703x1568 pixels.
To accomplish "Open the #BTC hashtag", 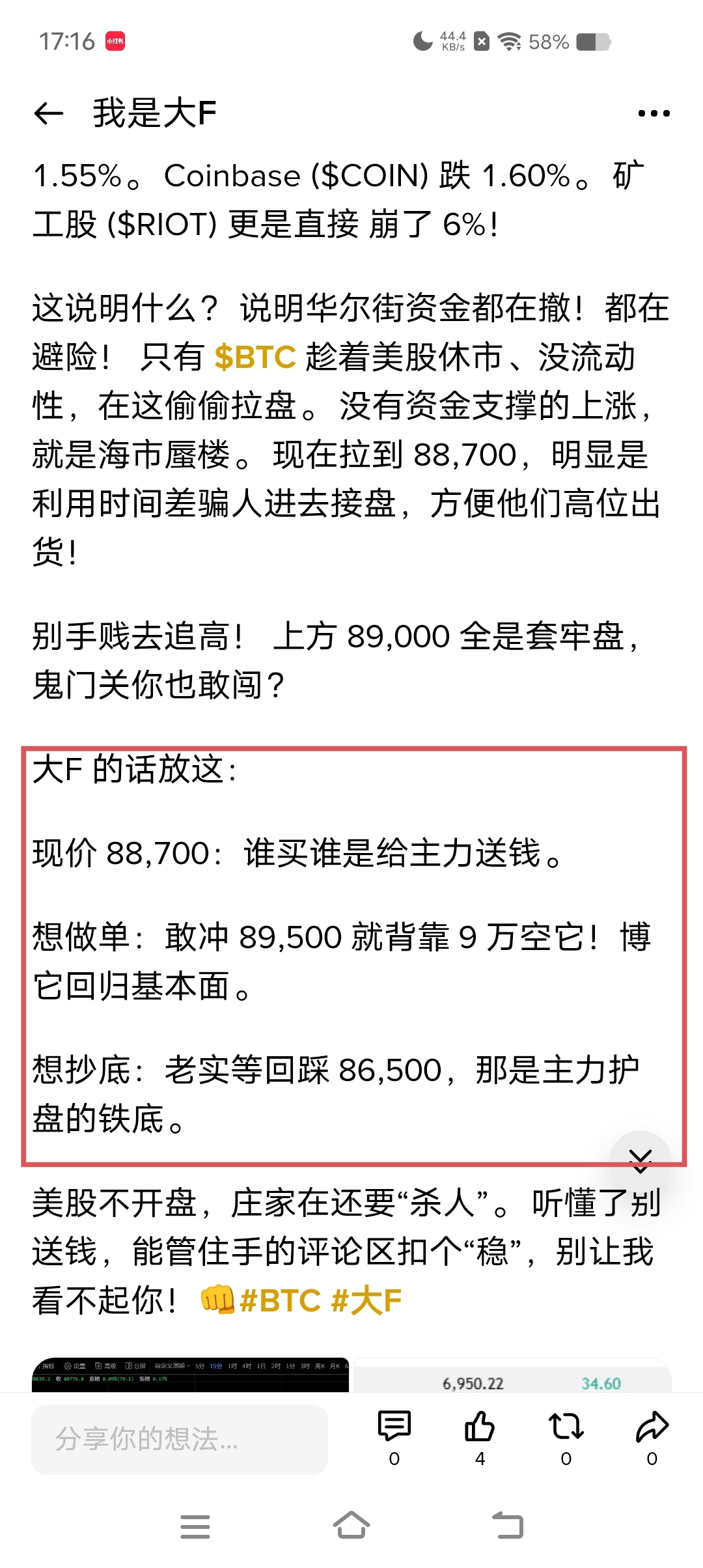I will (280, 1301).
